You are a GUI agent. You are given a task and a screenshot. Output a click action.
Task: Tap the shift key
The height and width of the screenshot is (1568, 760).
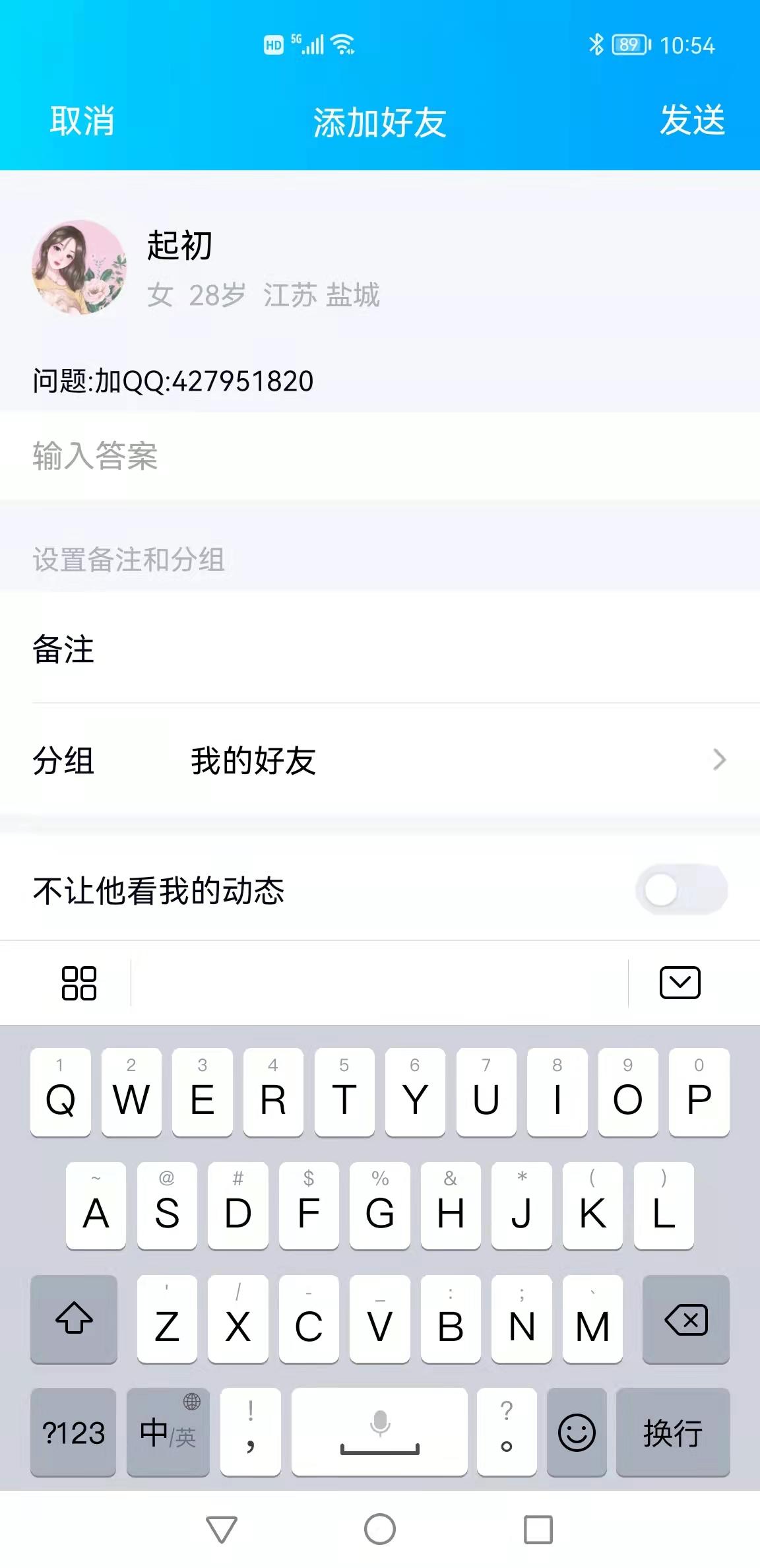[x=74, y=1321]
